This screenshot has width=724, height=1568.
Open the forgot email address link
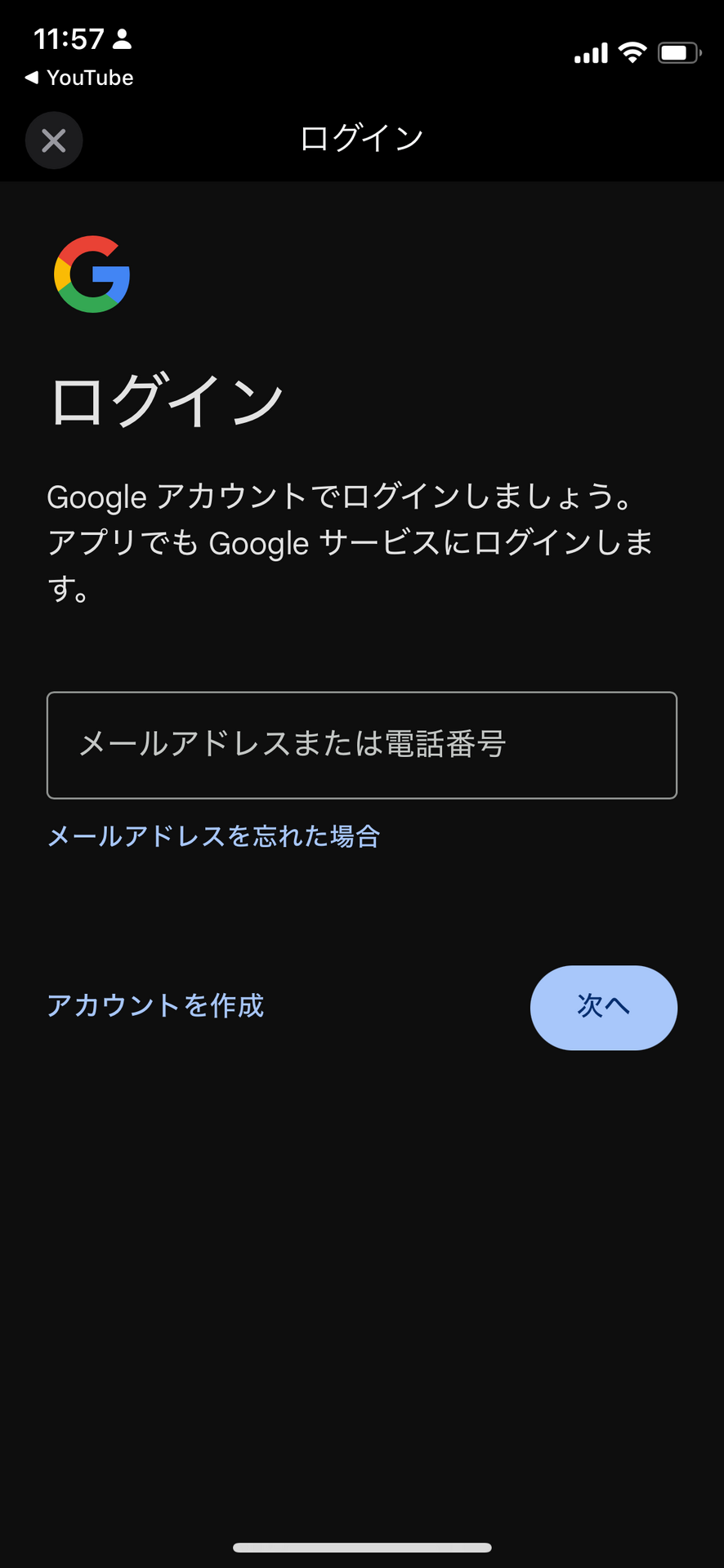(x=213, y=836)
